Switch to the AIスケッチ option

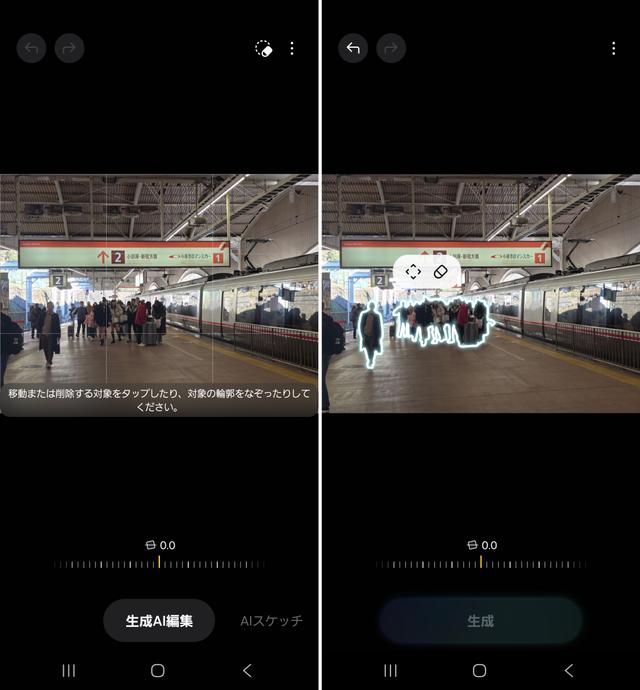271,620
